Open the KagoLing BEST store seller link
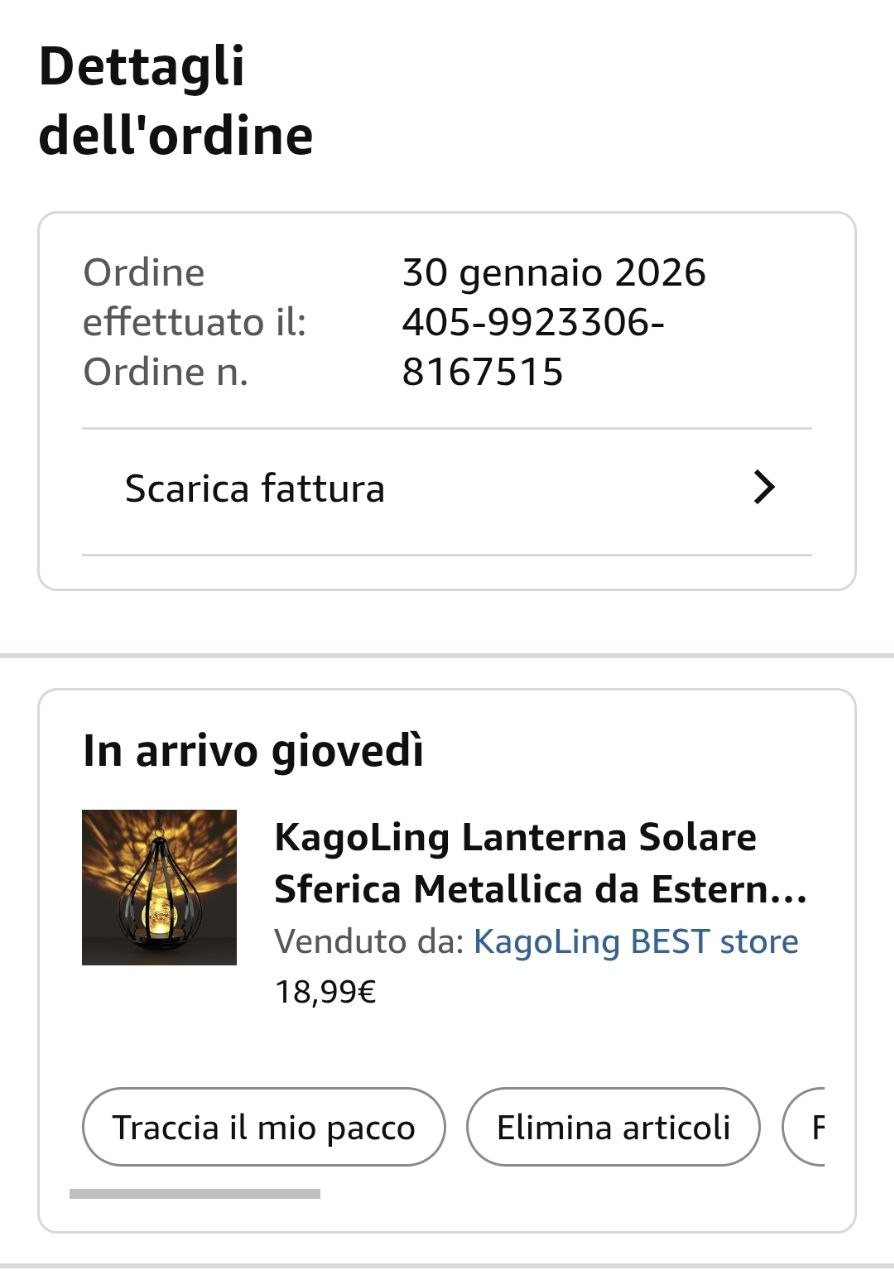894x1280 pixels. click(635, 942)
